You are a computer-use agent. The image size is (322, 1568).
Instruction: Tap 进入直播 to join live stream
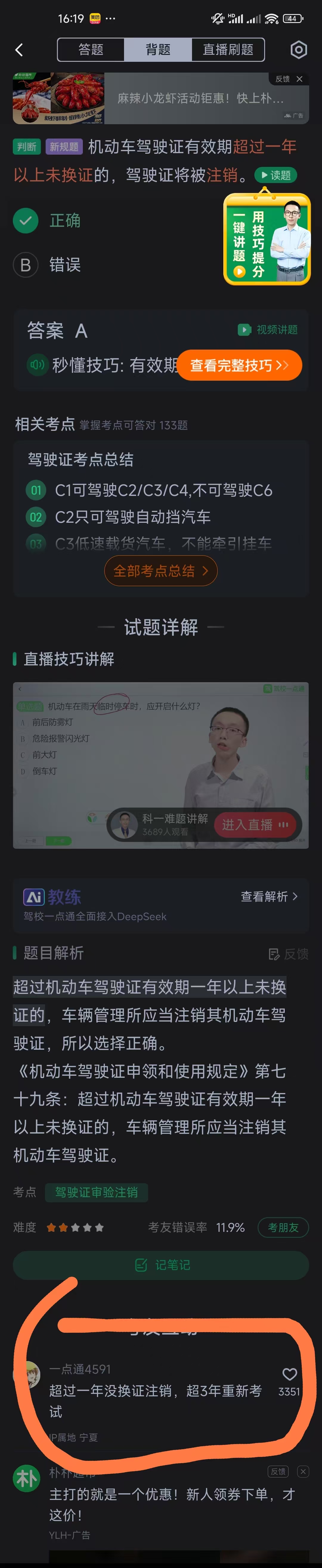pos(255,825)
